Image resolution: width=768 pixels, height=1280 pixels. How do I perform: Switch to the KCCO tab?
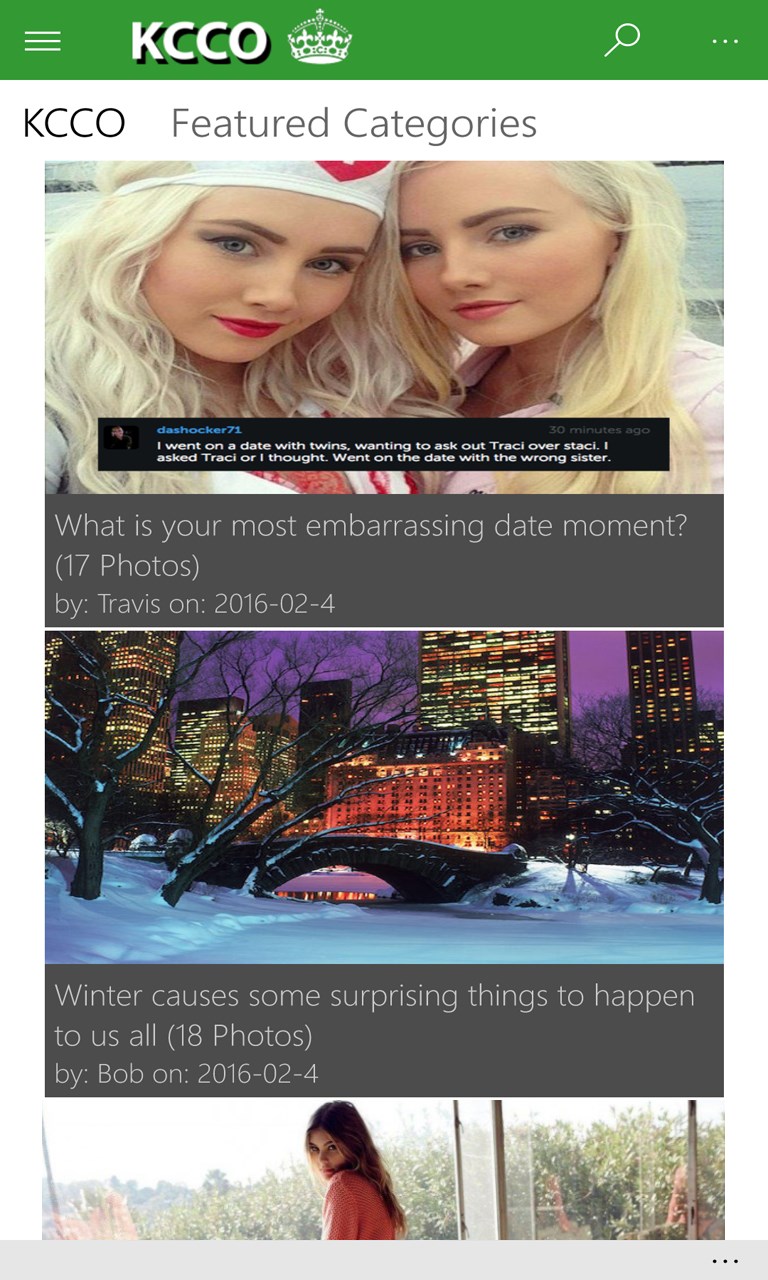tap(74, 124)
